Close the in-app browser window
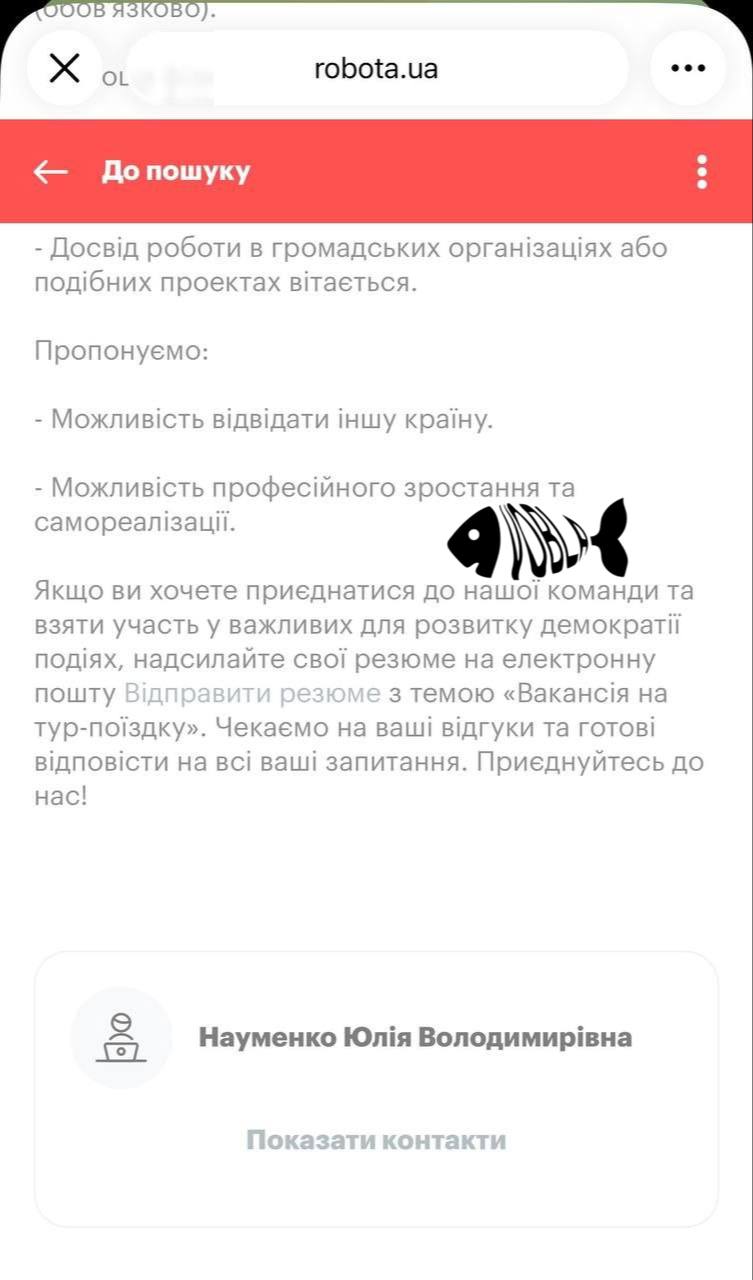This screenshot has height=1280, width=753. click(65, 68)
